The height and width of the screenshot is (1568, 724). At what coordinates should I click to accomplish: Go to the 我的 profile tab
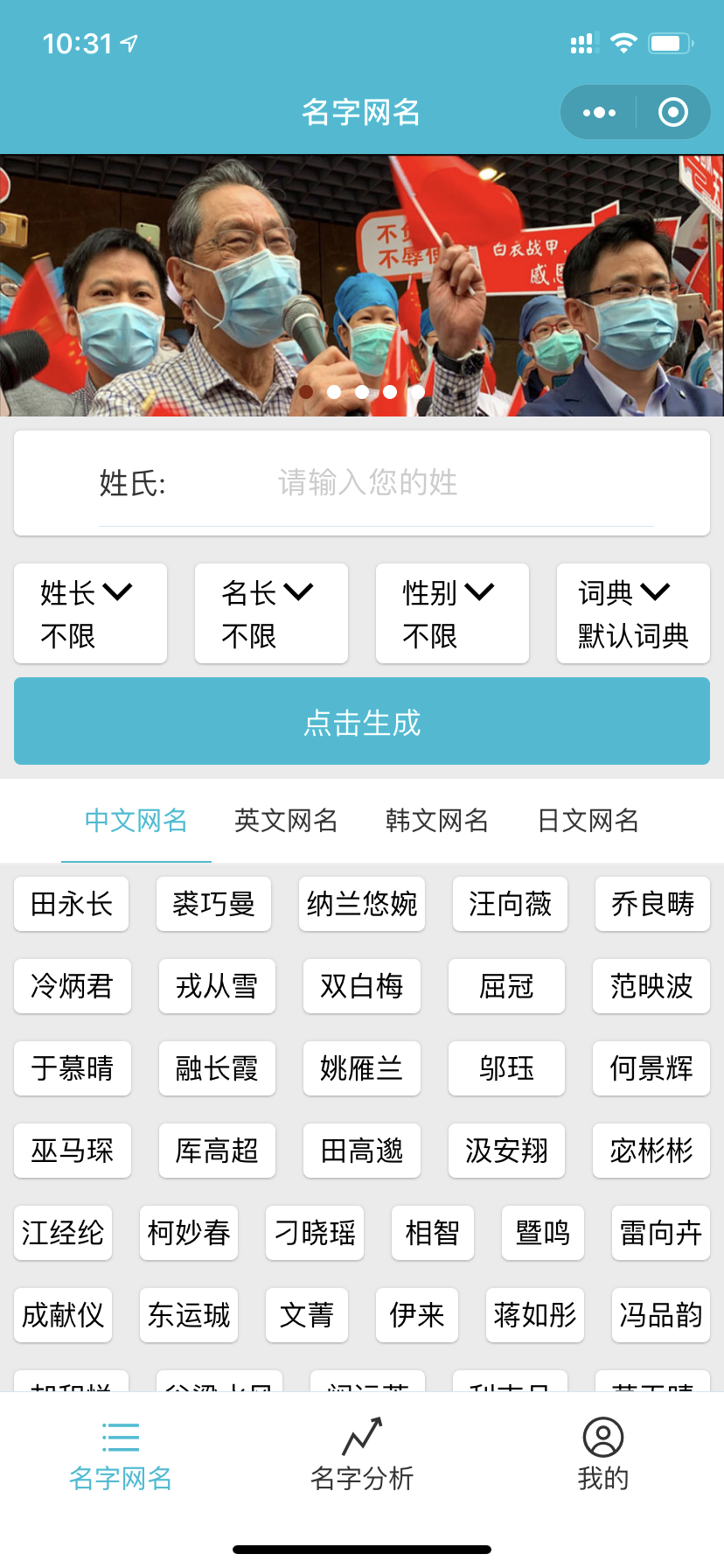click(x=602, y=1454)
